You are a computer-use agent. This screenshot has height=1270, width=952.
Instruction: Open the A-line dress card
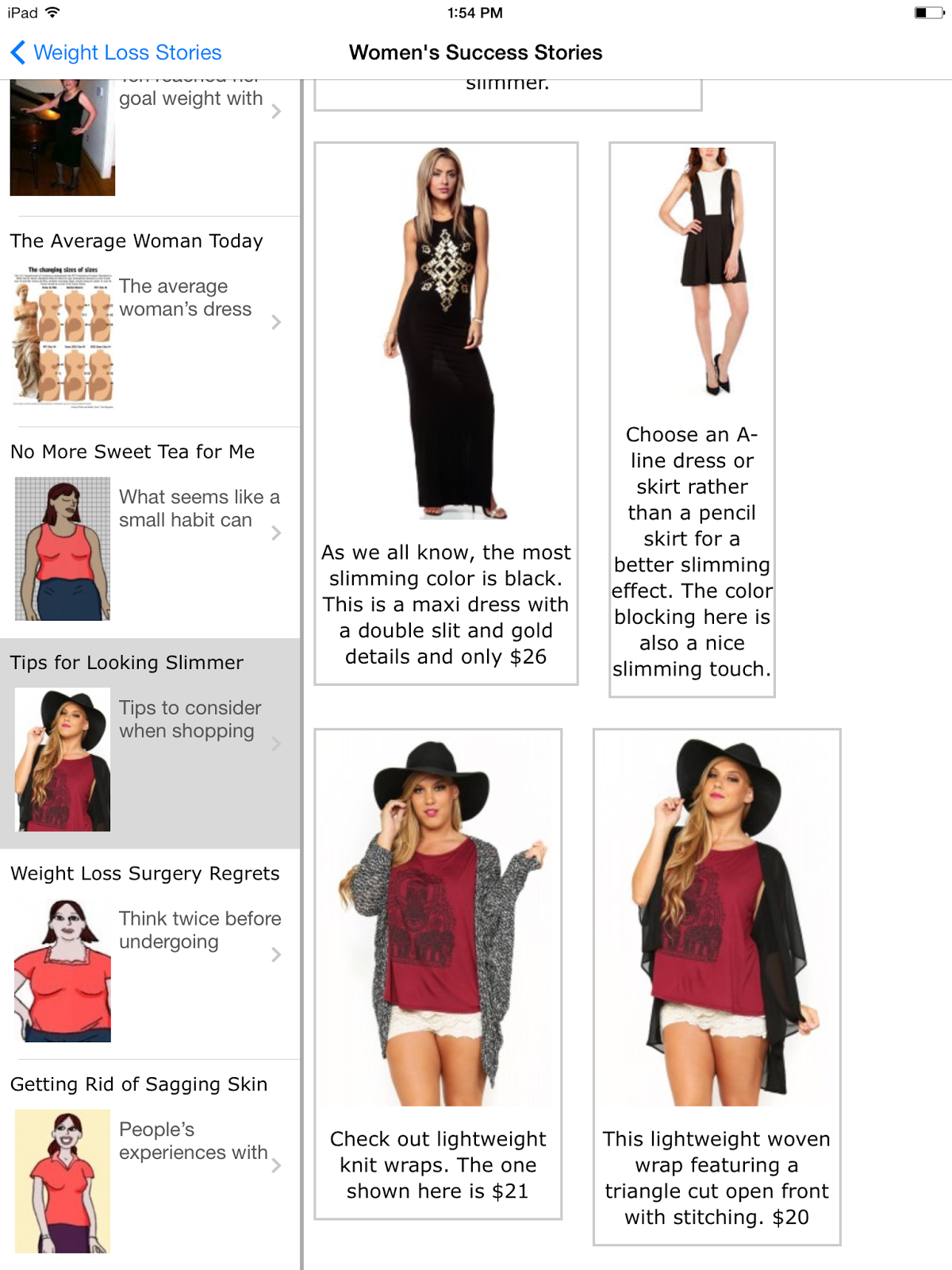pyautogui.click(x=692, y=419)
